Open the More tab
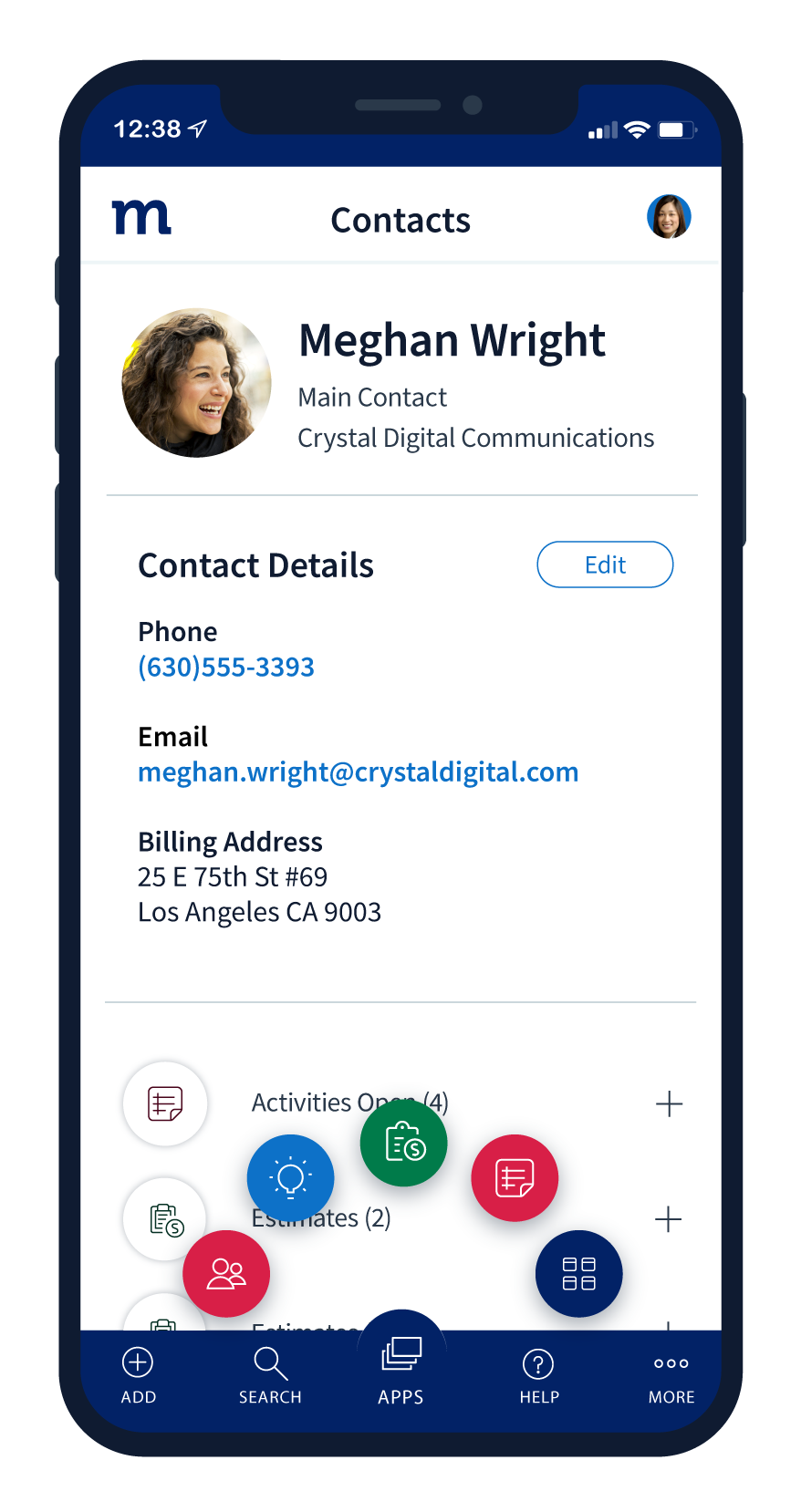Viewport: 801px width, 1512px height. [x=671, y=1377]
